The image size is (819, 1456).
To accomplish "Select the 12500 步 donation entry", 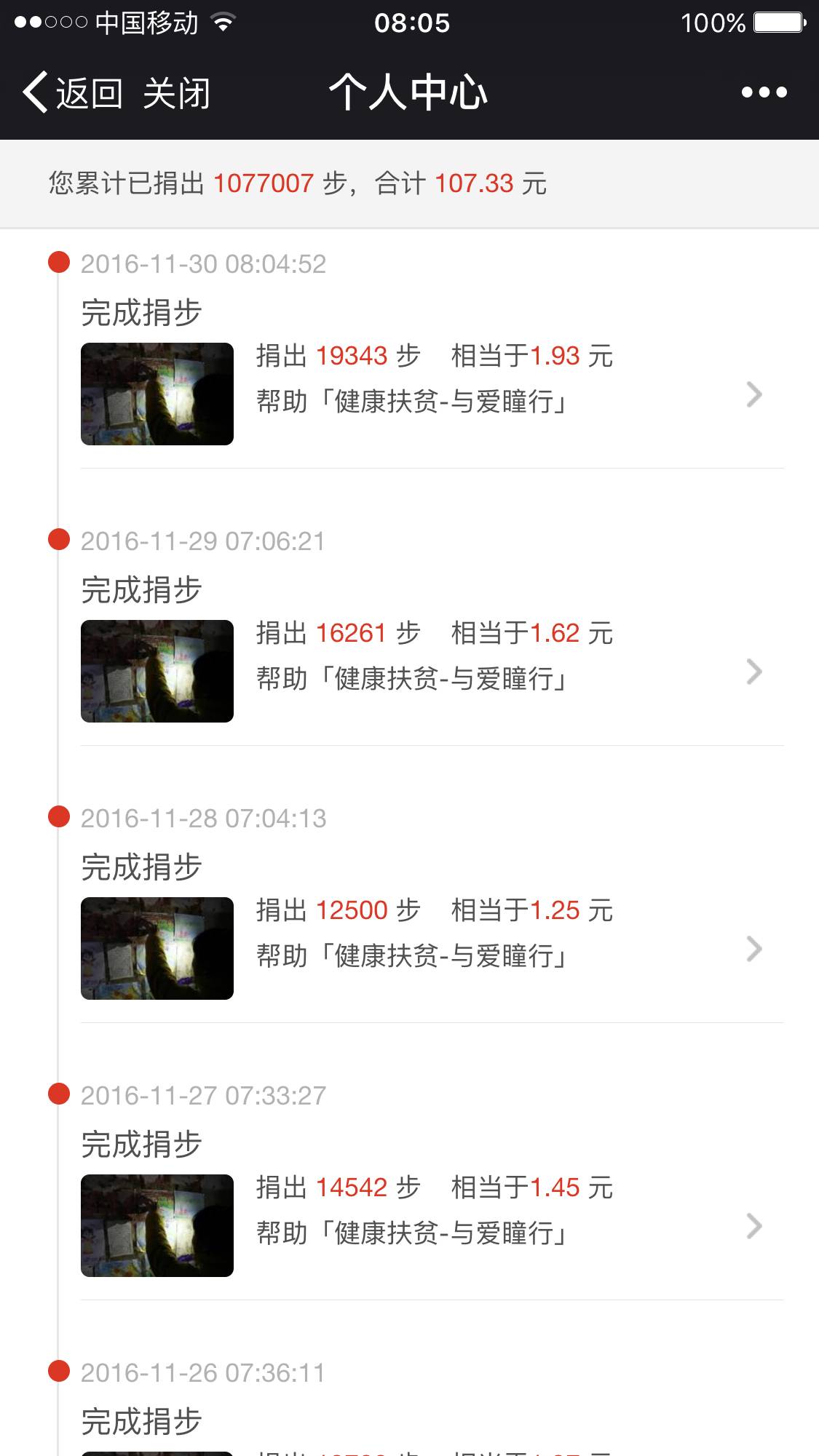I will (434, 934).
